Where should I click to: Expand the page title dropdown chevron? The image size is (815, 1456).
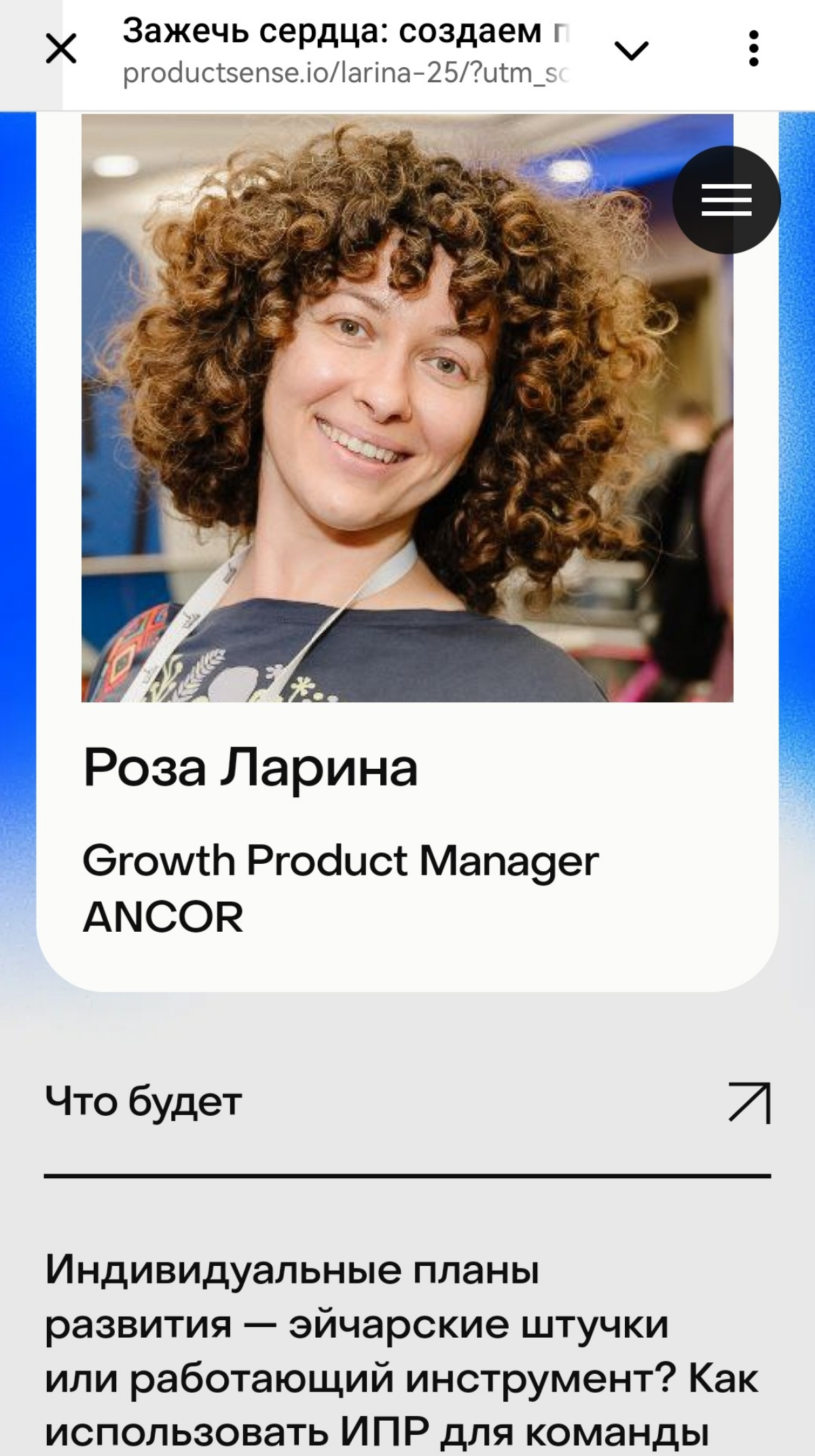(632, 50)
